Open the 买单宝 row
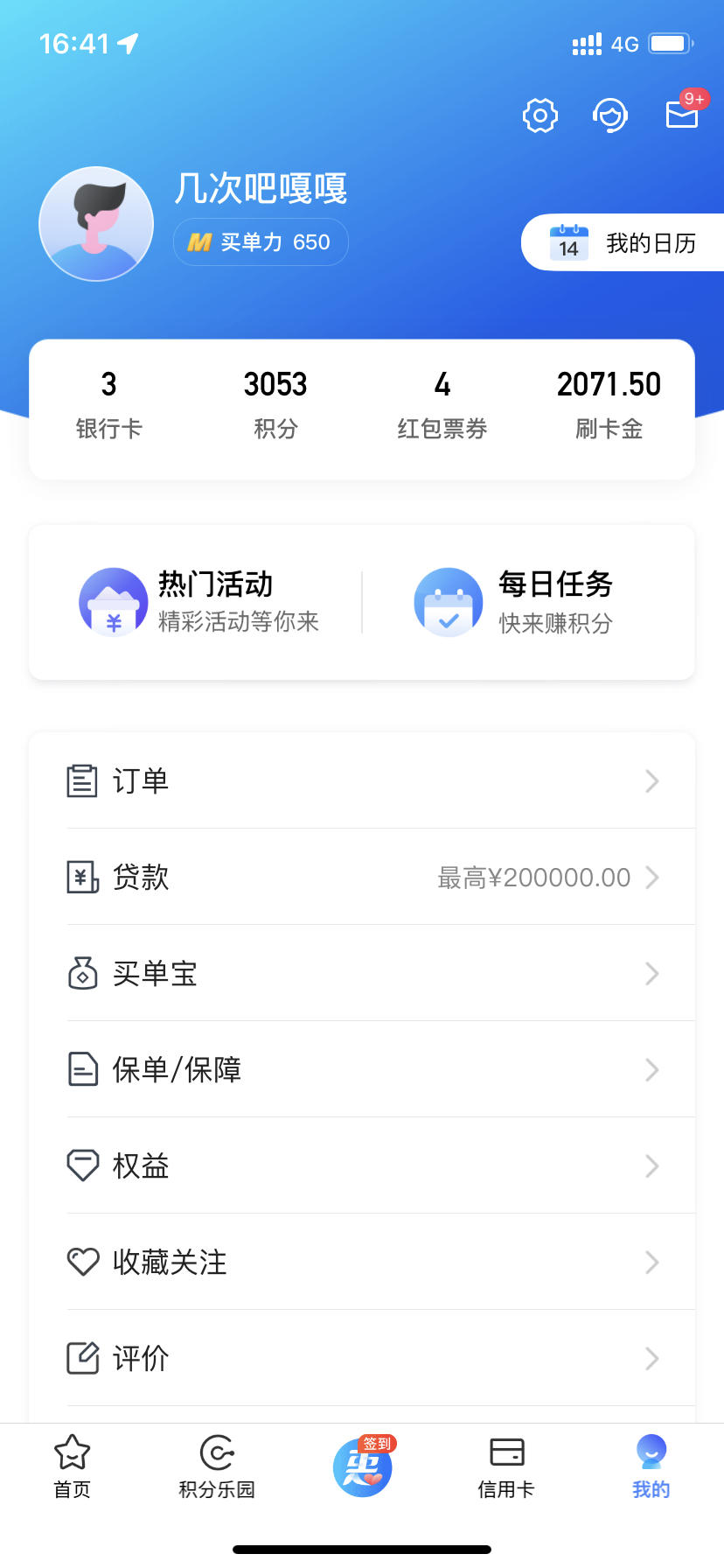 point(362,973)
